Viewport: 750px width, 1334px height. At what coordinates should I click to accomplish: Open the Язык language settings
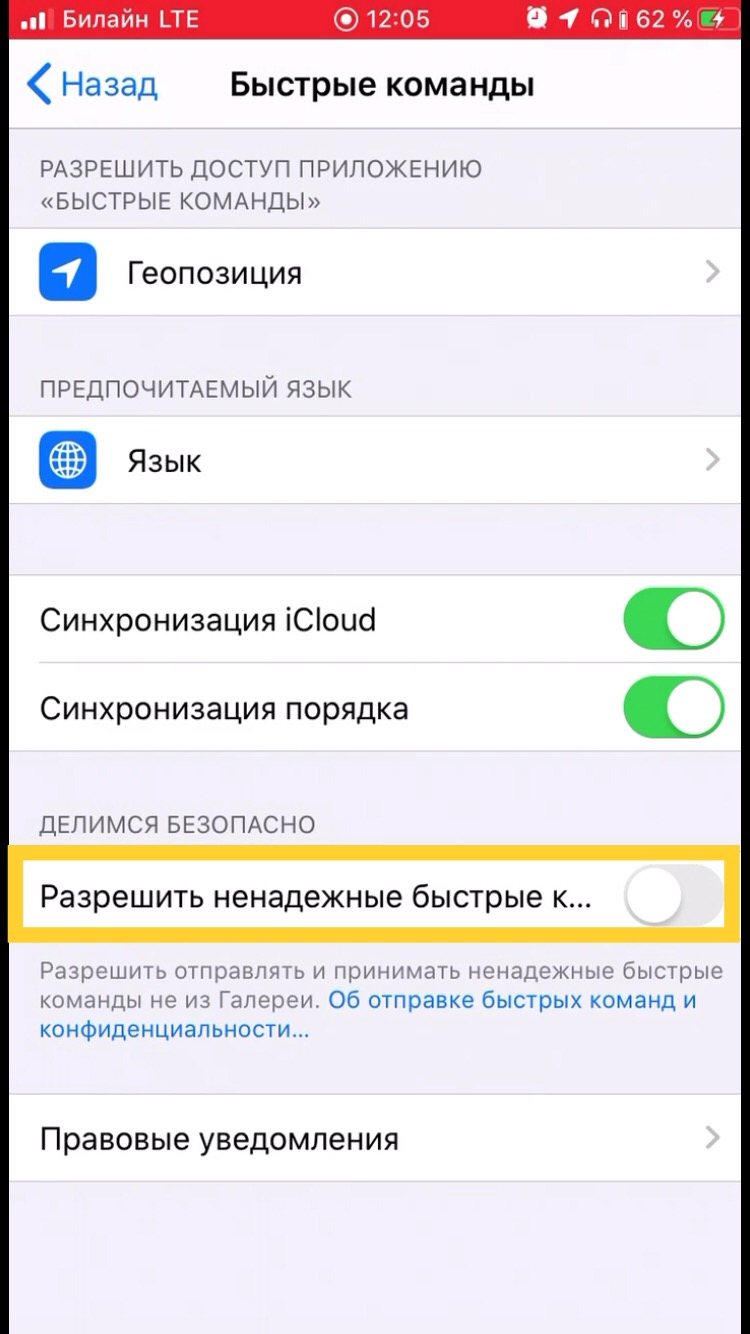[375, 460]
